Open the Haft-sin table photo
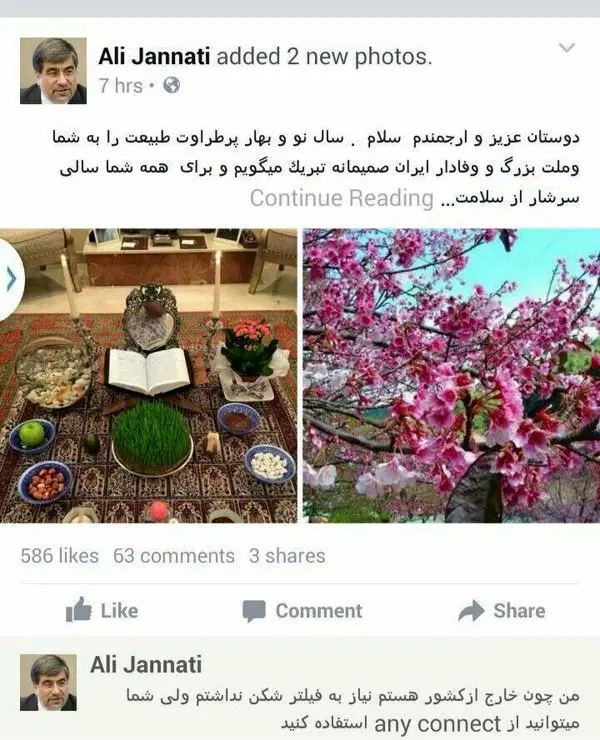The height and width of the screenshot is (740, 600). point(150,375)
